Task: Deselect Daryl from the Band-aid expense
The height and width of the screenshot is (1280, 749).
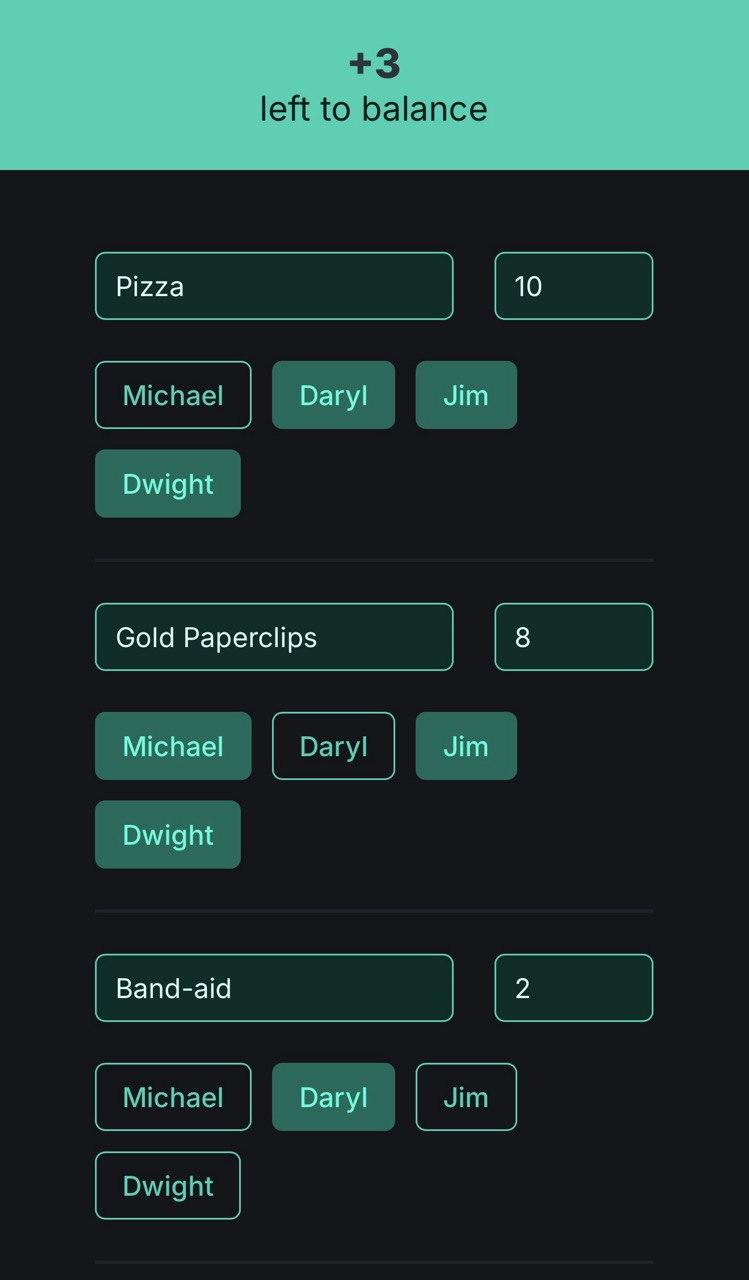Action: pos(333,1097)
